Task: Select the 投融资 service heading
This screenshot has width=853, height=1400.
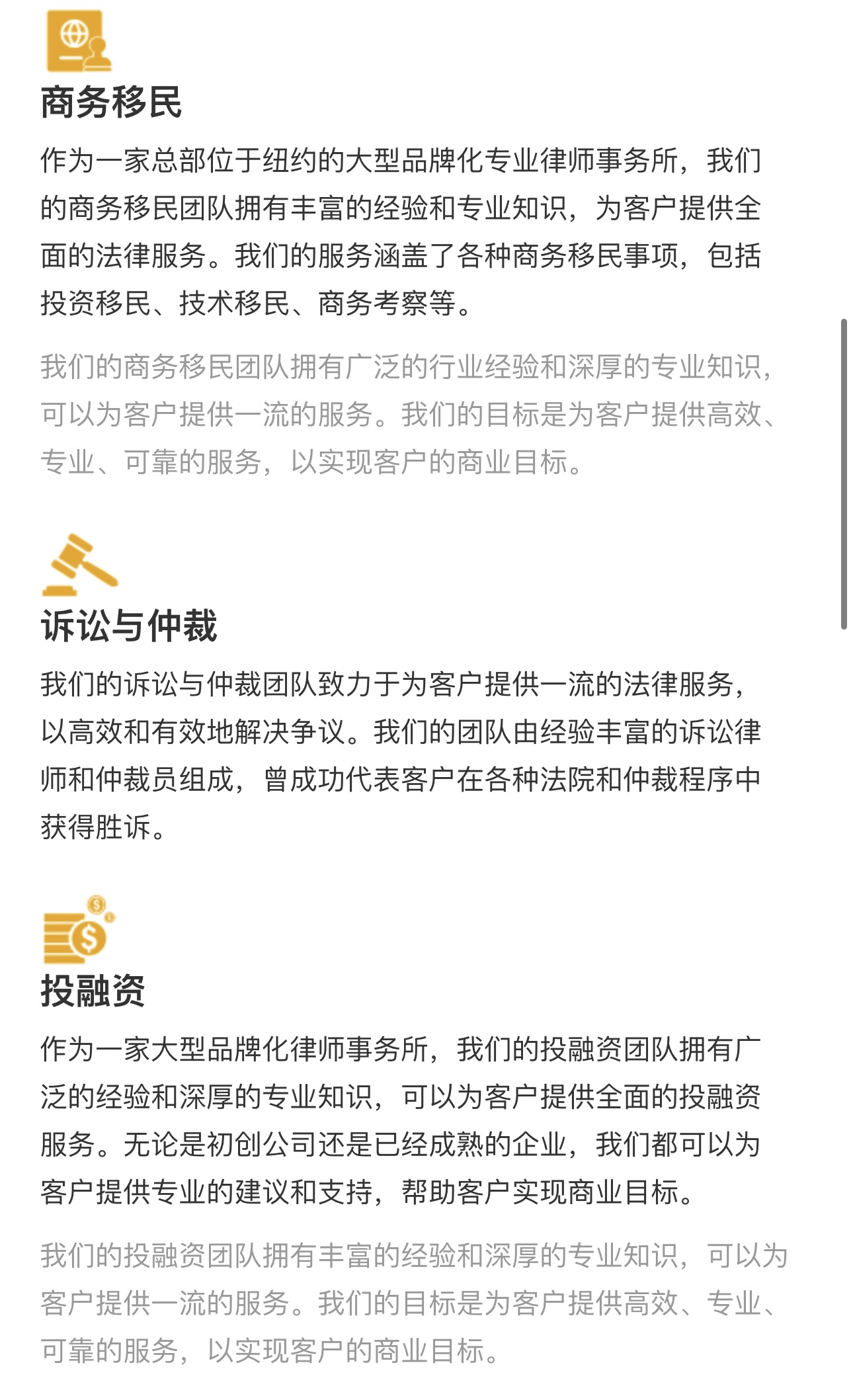Action: pos(93,991)
